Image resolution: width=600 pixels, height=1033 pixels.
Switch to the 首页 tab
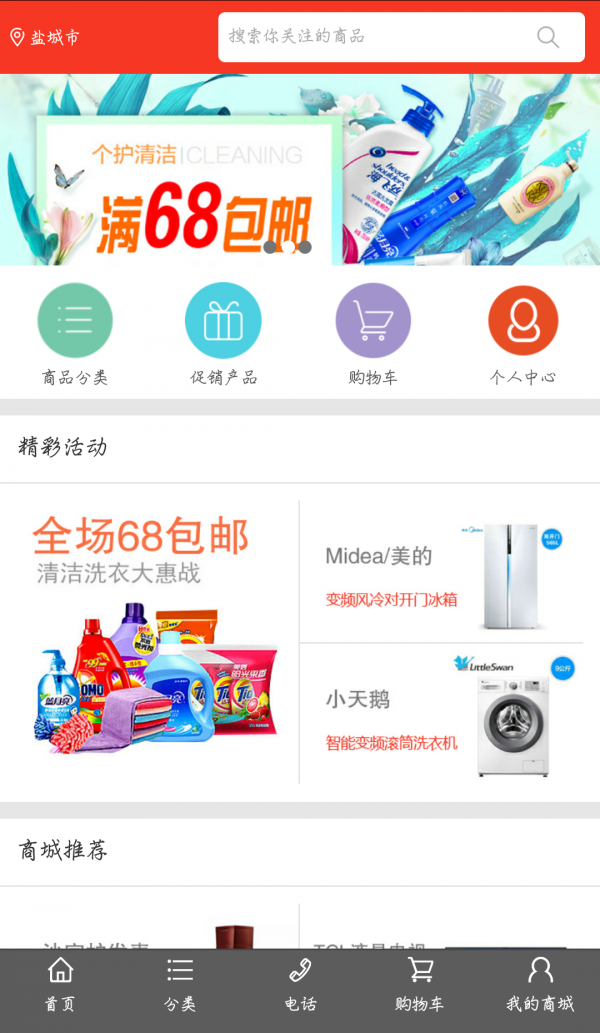60,985
